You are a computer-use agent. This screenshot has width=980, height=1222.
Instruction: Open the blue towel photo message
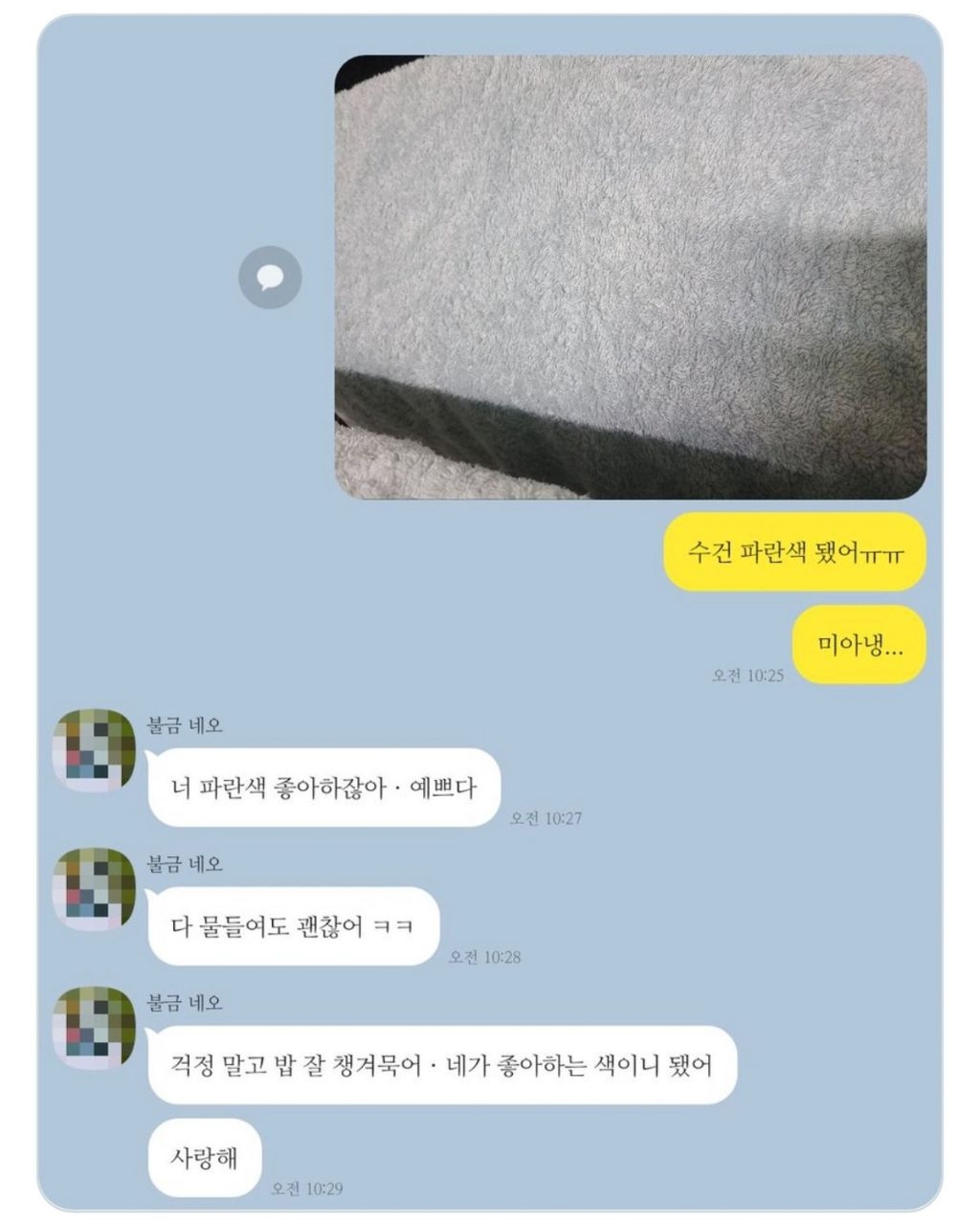coord(630,278)
